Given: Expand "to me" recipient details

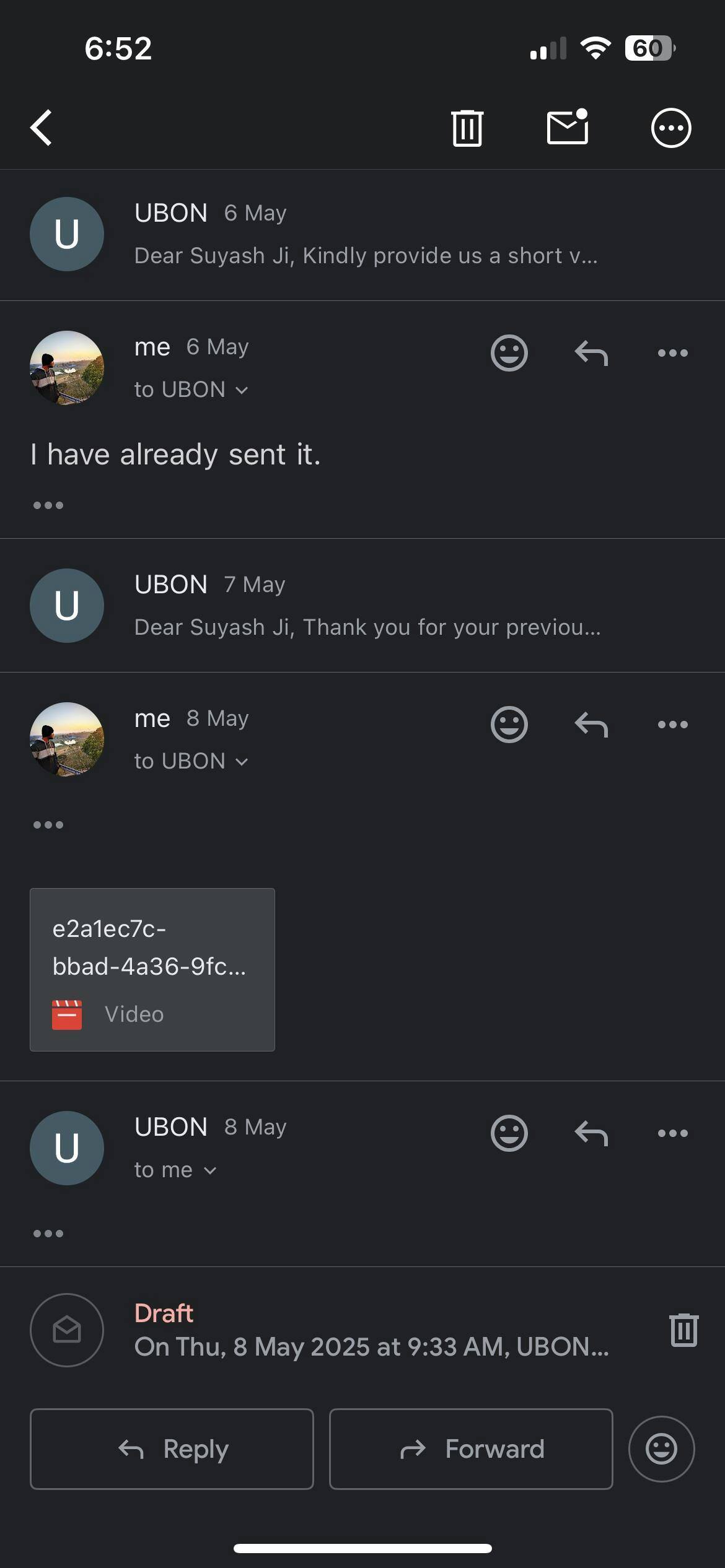Looking at the screenshot, I should 175,1170.
